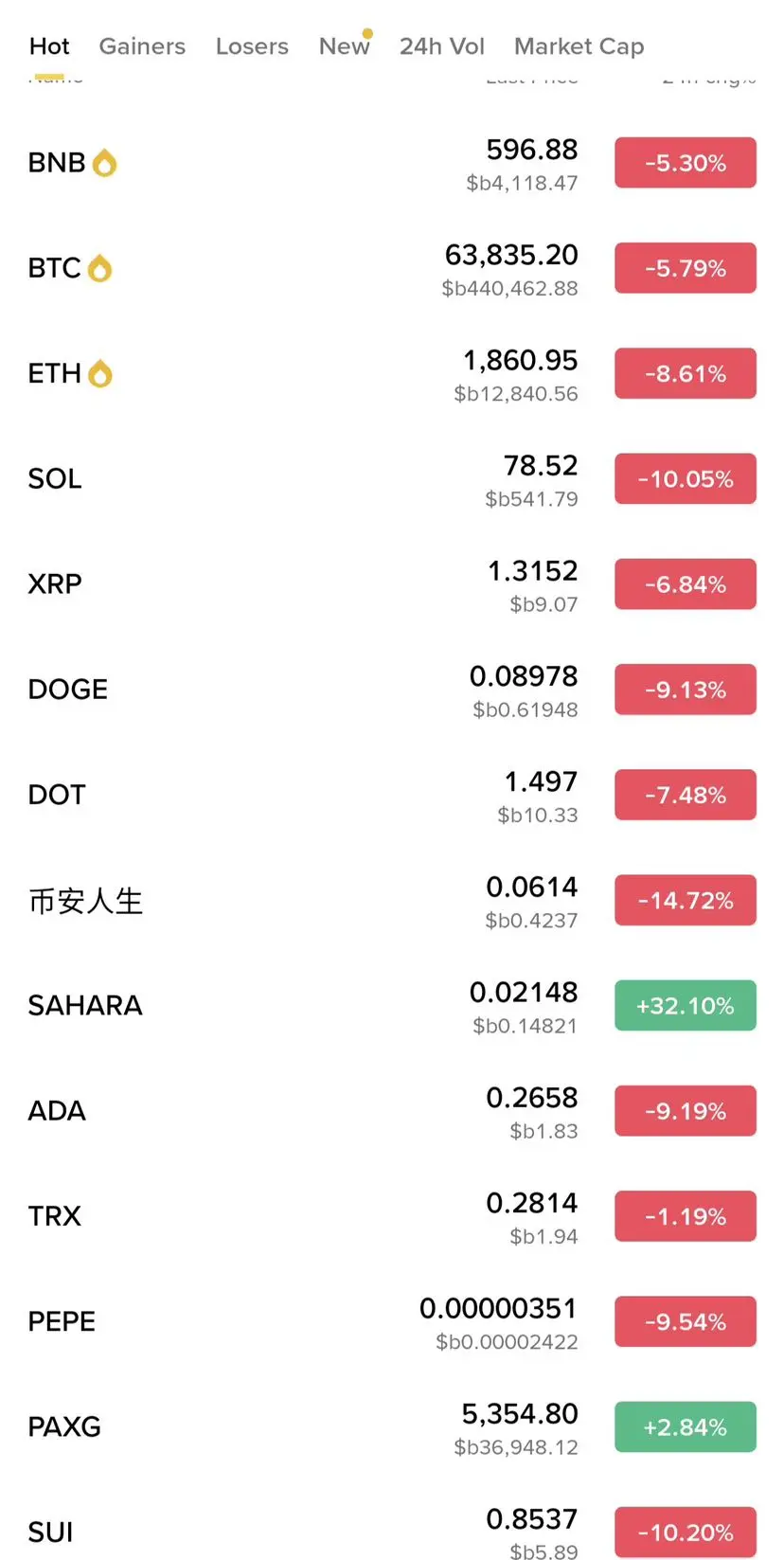Open the TRX market row

[55, 1216]
